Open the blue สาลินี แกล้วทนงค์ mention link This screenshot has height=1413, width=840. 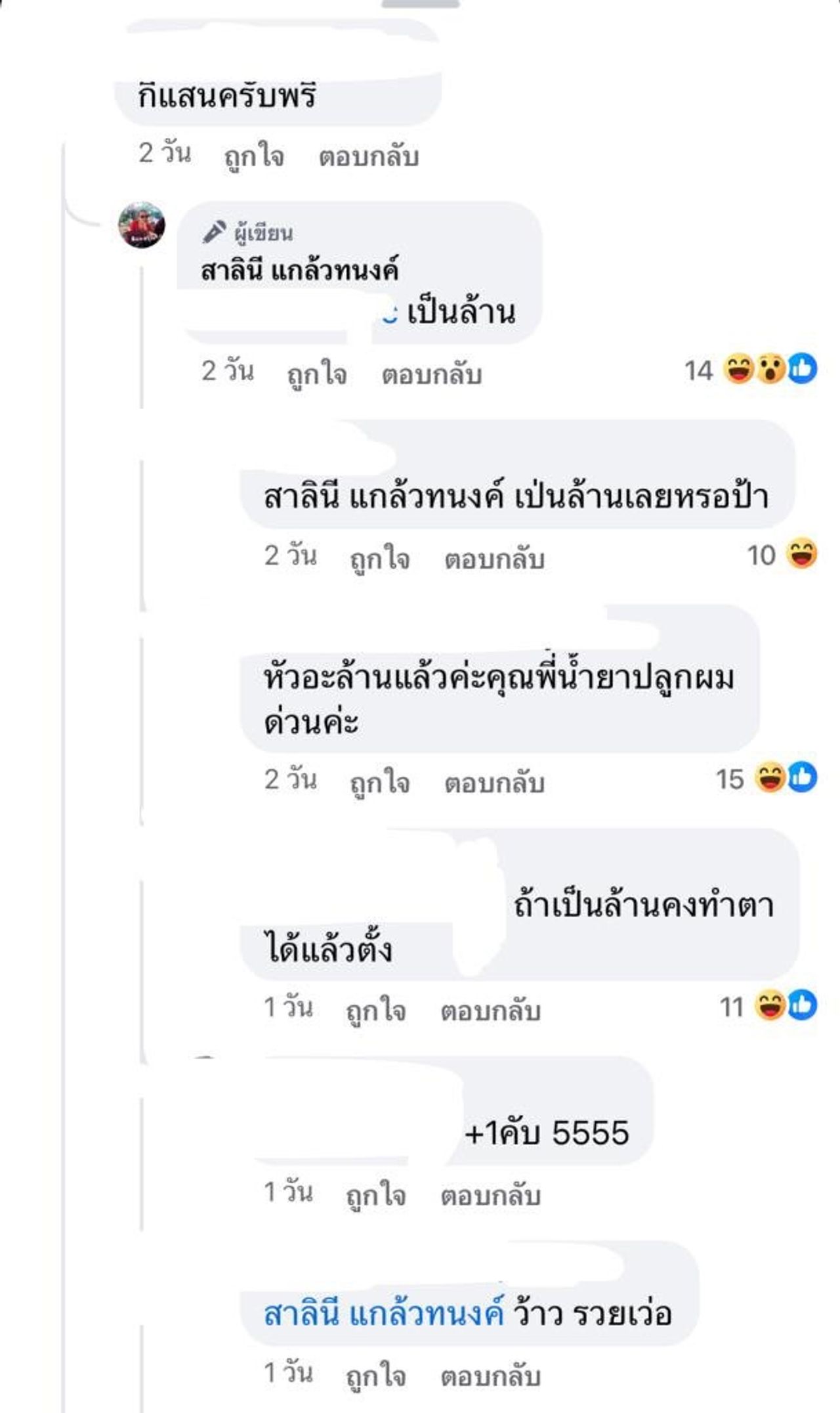[383, 1314]
